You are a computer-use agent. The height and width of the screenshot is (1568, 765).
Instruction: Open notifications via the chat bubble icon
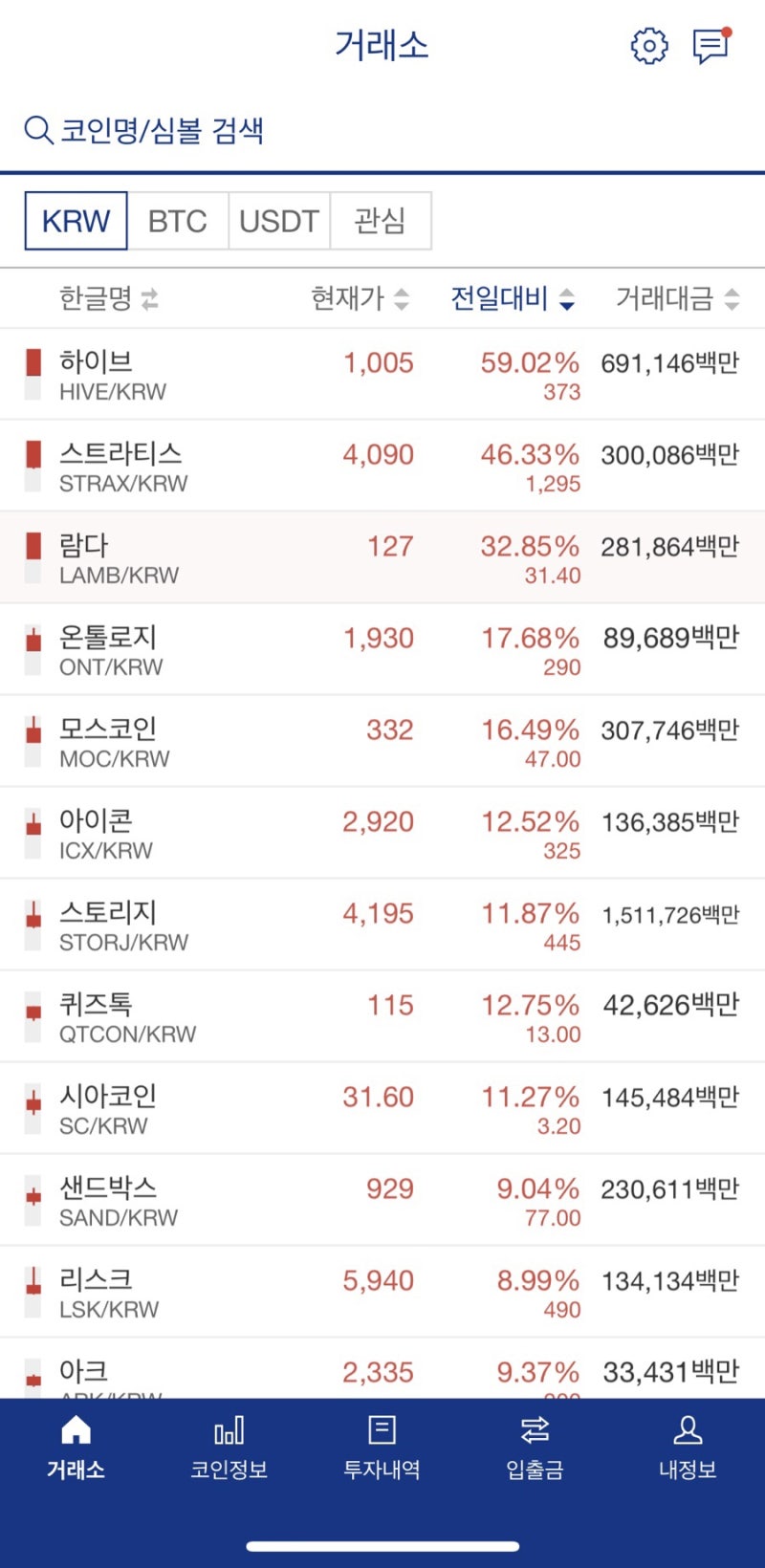point(710,45)
